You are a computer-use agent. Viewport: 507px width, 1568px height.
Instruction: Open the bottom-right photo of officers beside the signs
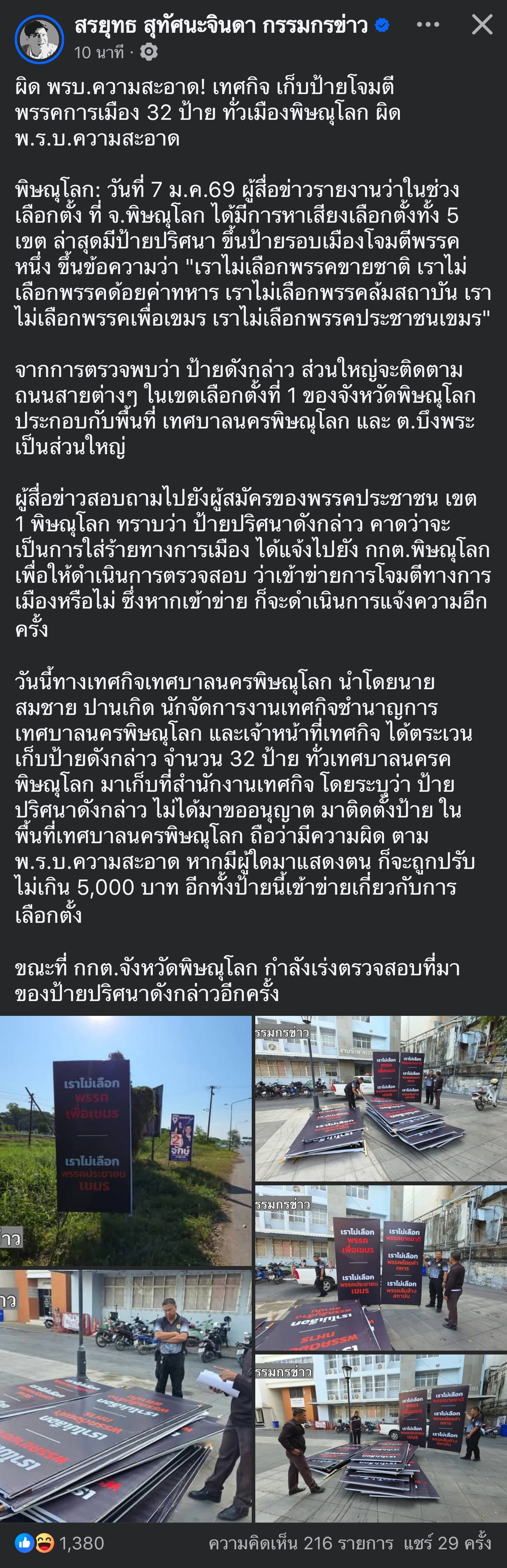click(381, 1438)
